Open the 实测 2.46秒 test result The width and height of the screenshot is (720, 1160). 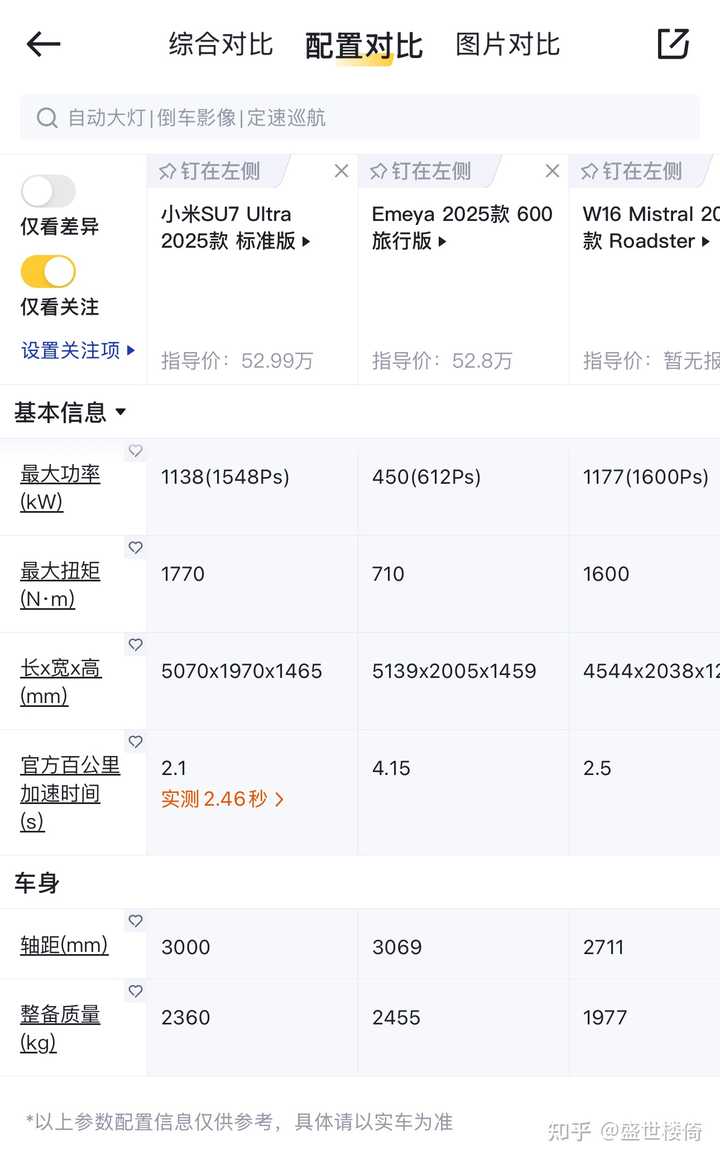click(x=222, y=799)
